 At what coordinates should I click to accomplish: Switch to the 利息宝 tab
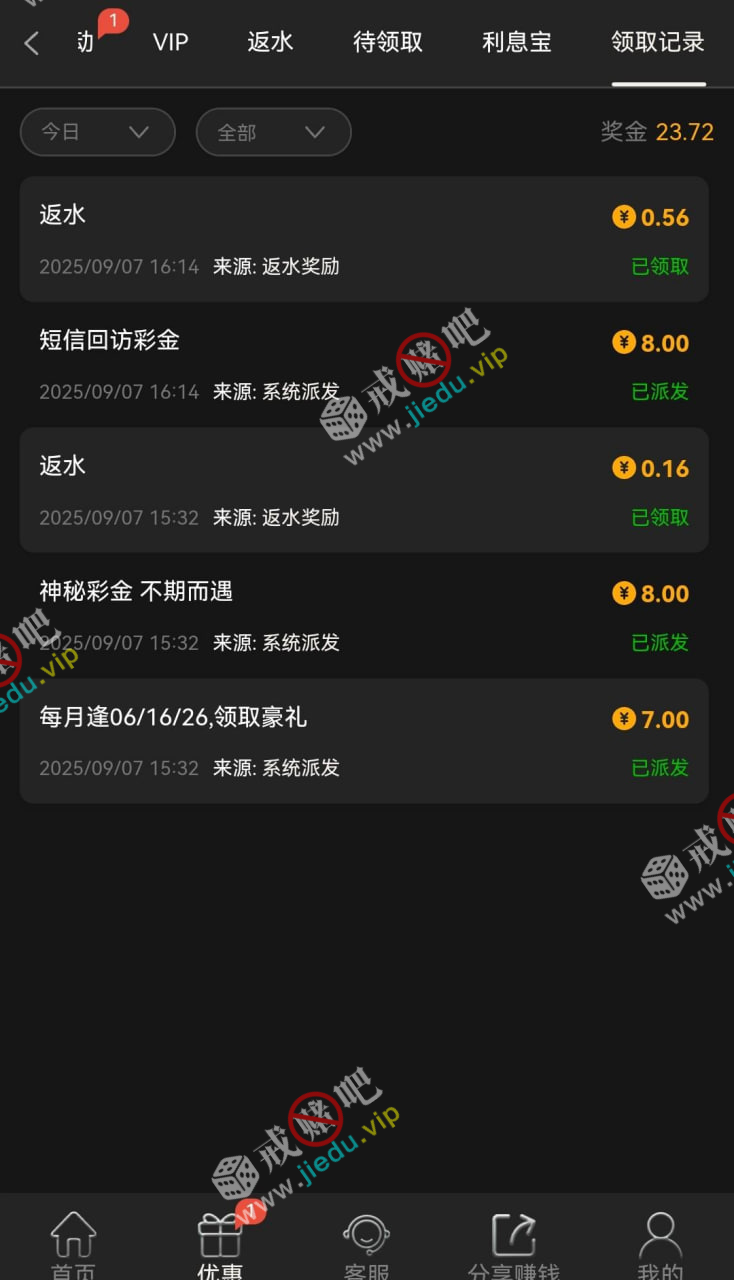point(517,42)
